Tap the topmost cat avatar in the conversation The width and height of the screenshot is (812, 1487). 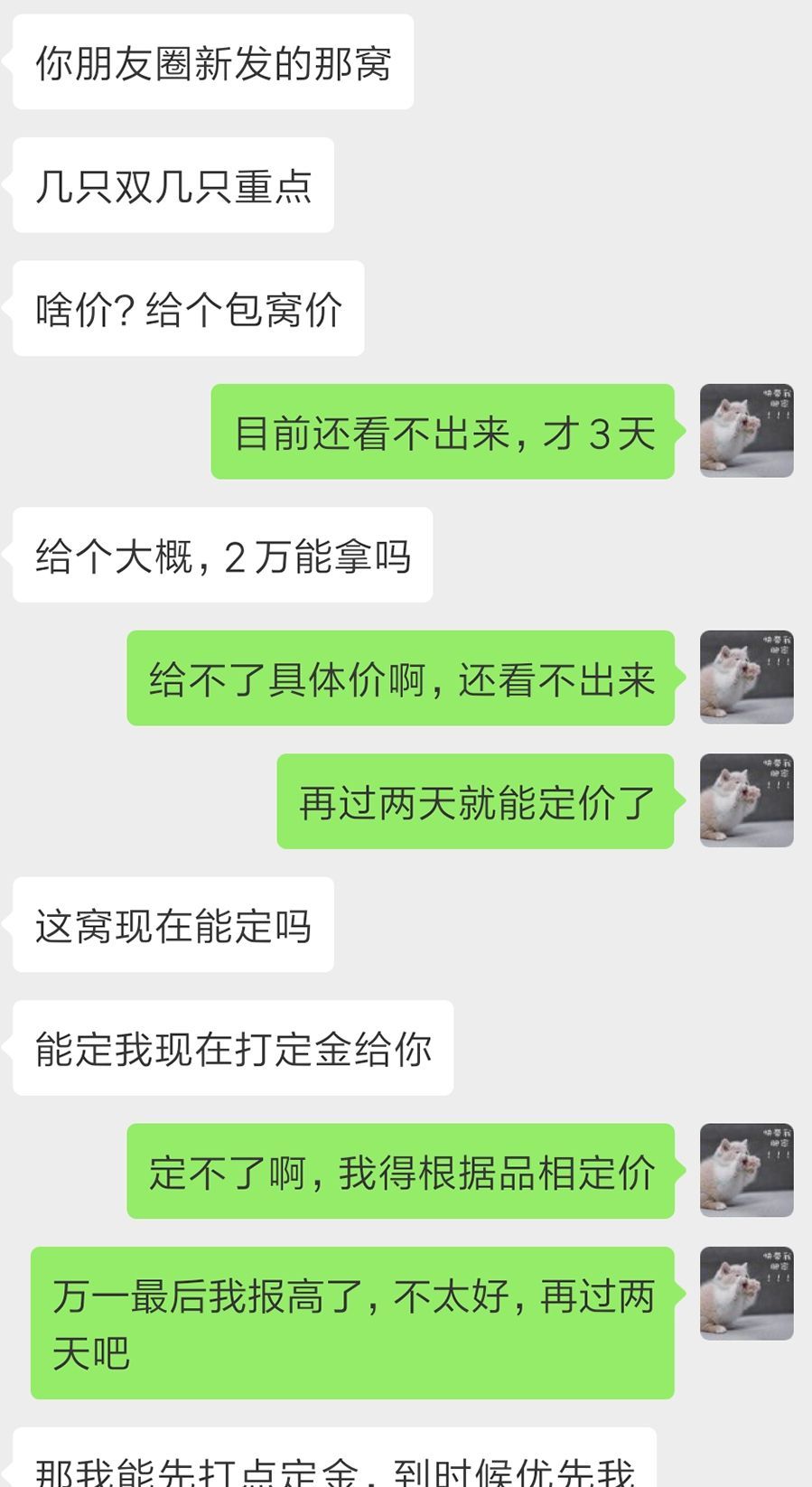click(x=746, y=431)
